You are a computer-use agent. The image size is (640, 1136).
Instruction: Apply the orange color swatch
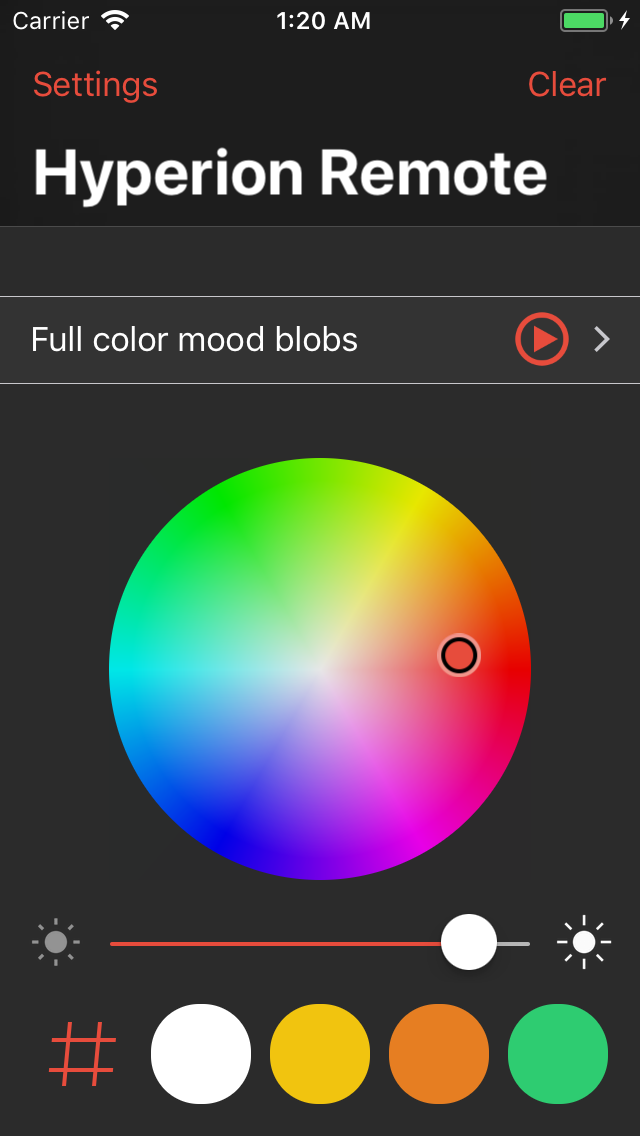439,1053
